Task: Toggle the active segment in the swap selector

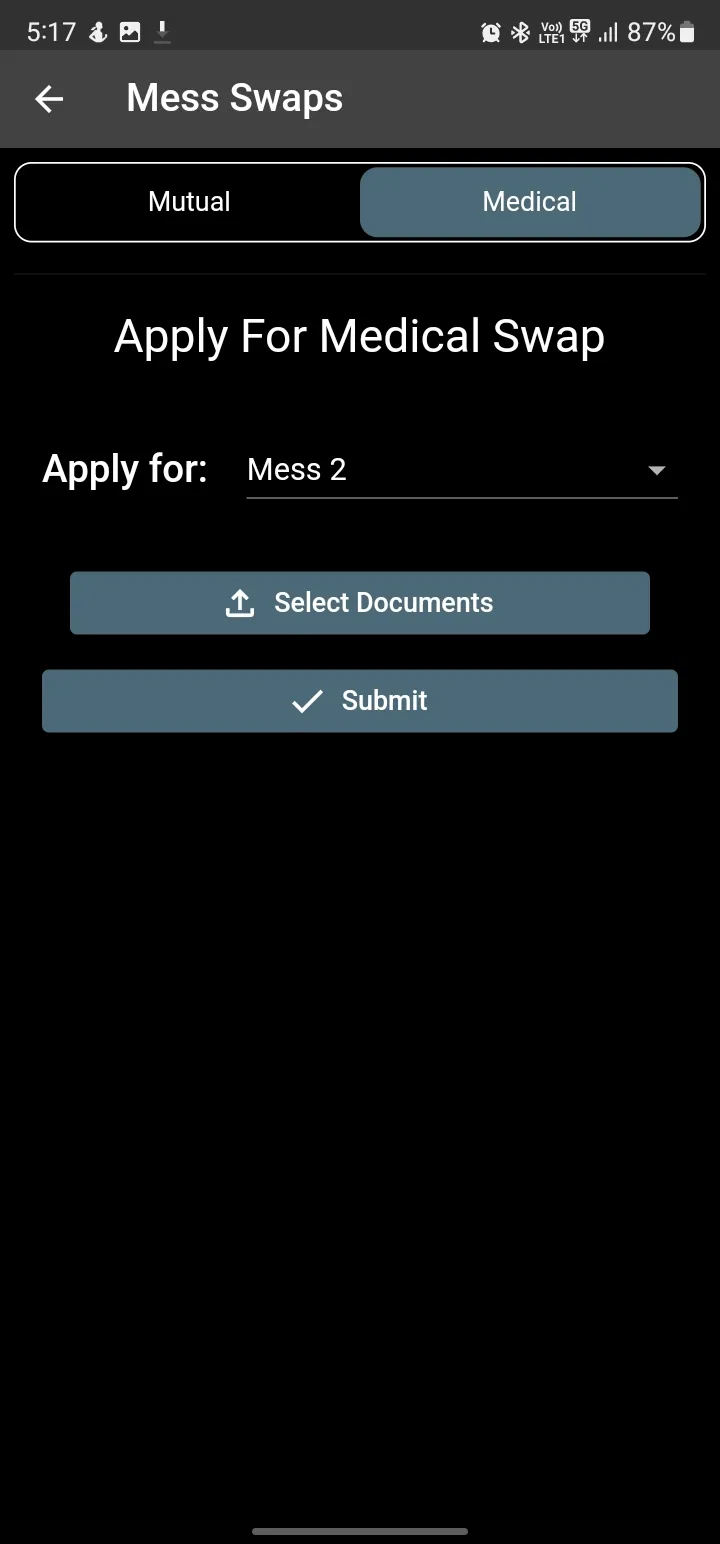Action: point(529,201)
